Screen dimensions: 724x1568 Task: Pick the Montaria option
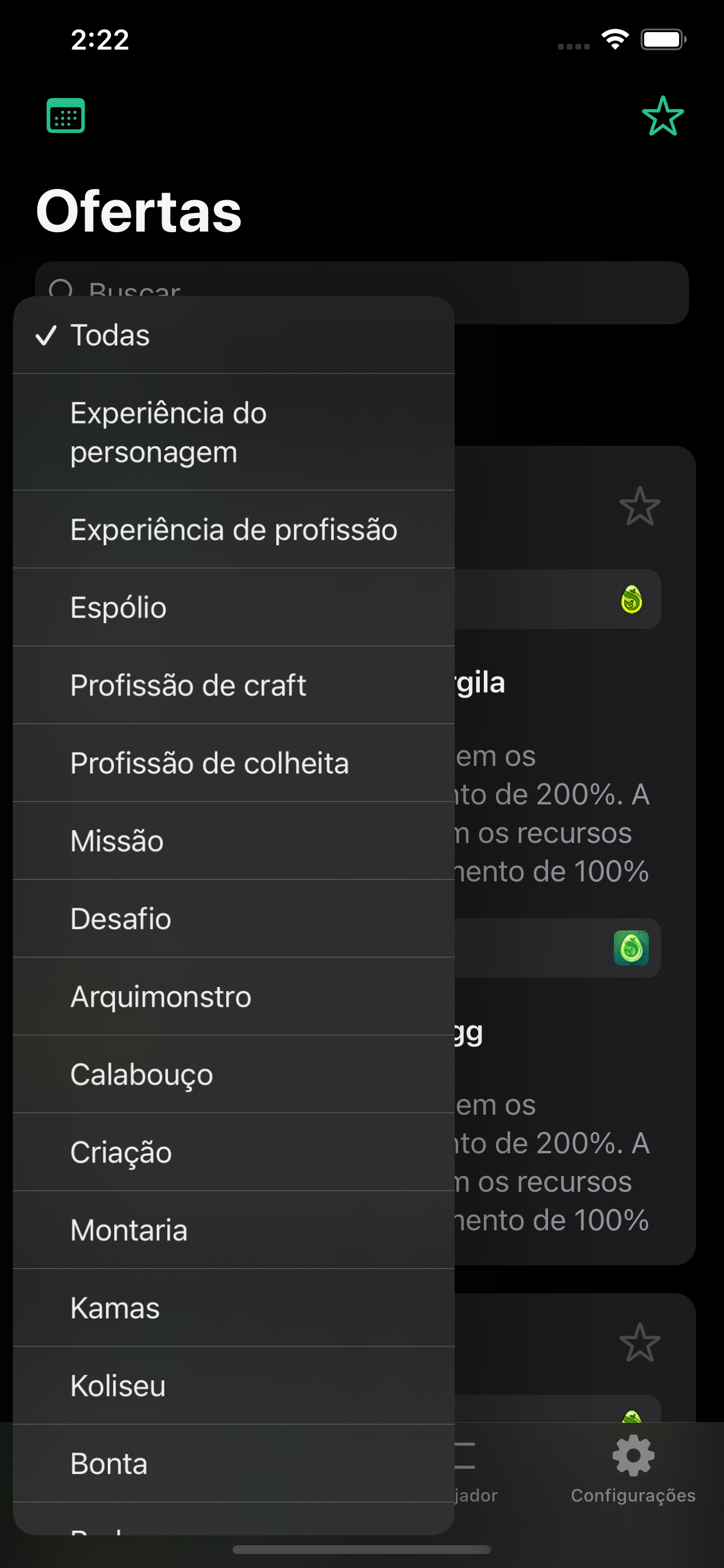234,1230
